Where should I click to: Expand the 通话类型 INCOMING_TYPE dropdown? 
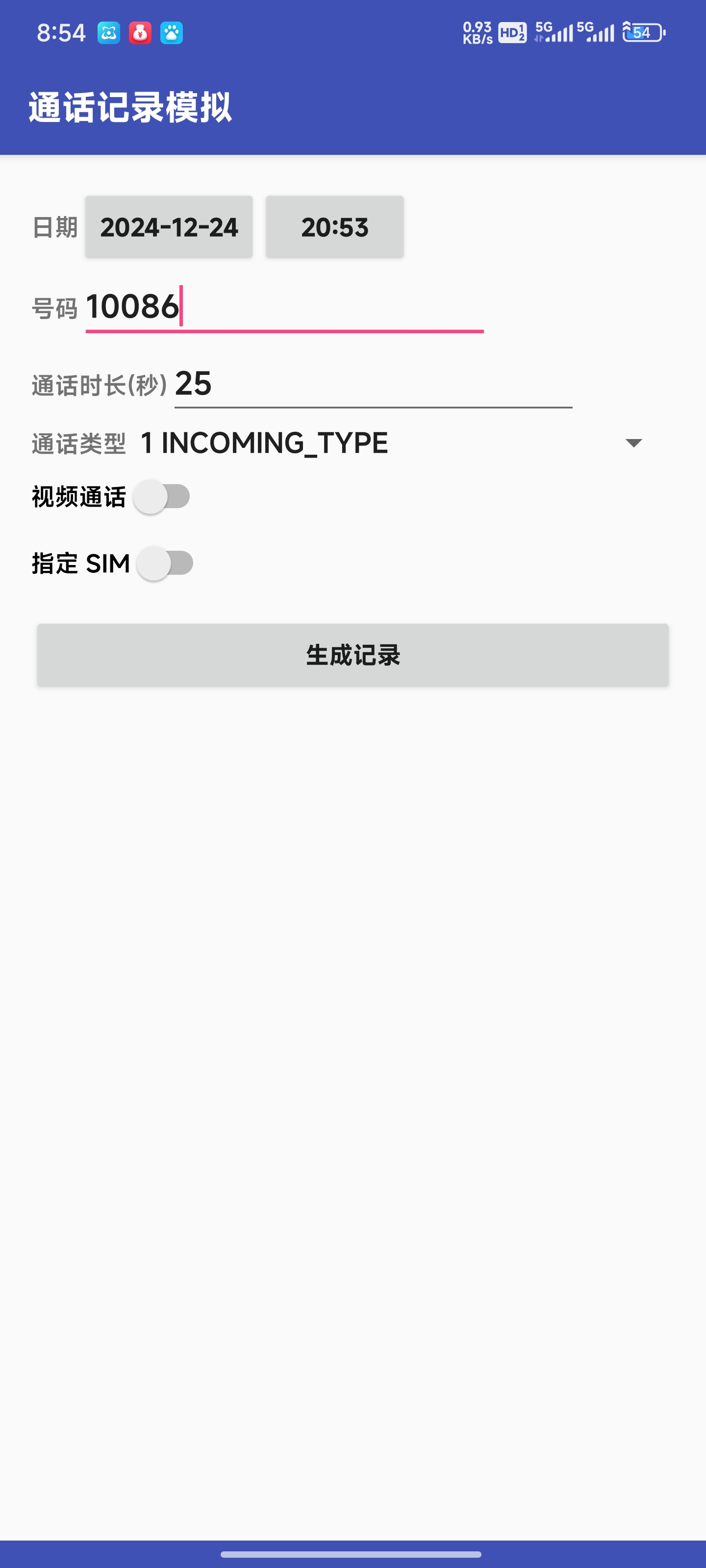390,443
